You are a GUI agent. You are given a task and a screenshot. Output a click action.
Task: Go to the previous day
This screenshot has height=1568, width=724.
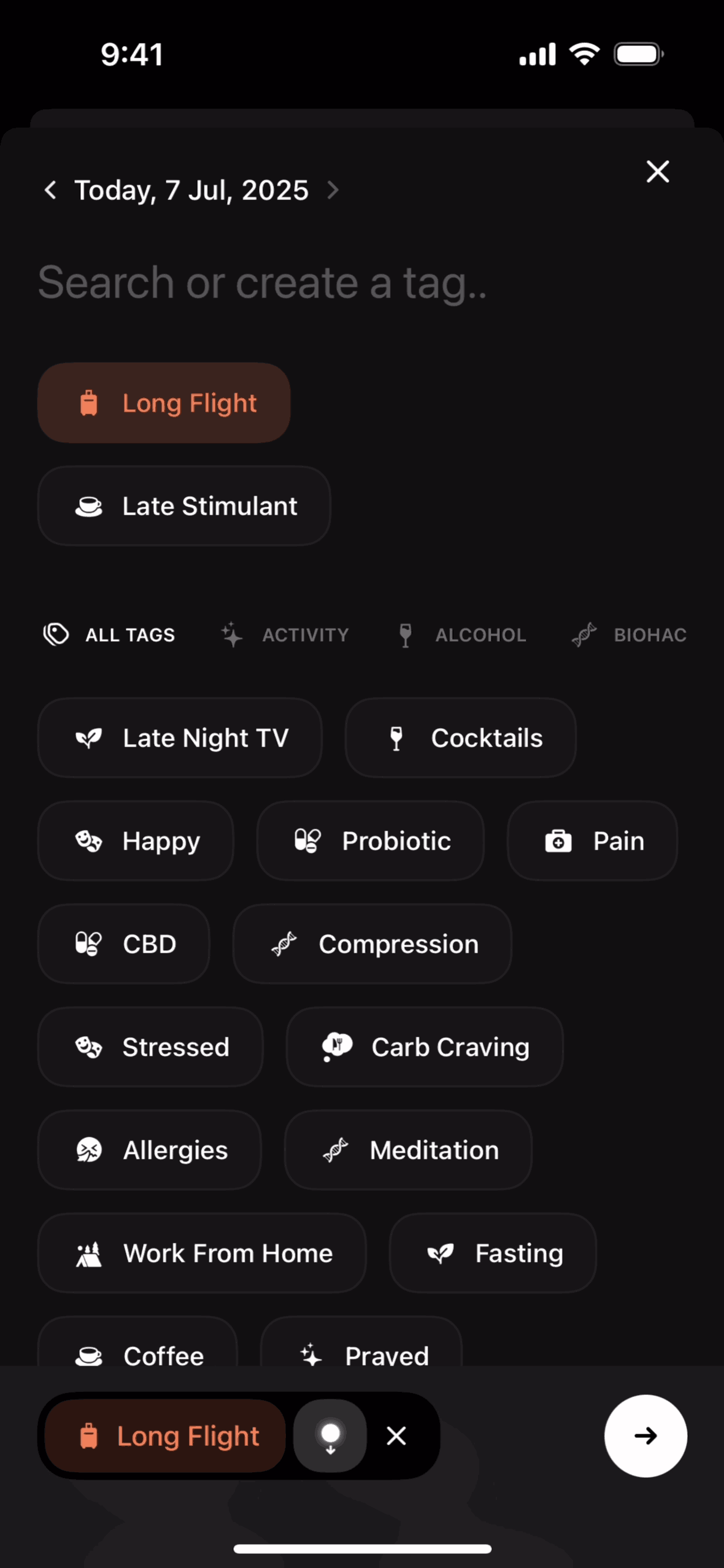pyautogui.click(x=51, y=190)
